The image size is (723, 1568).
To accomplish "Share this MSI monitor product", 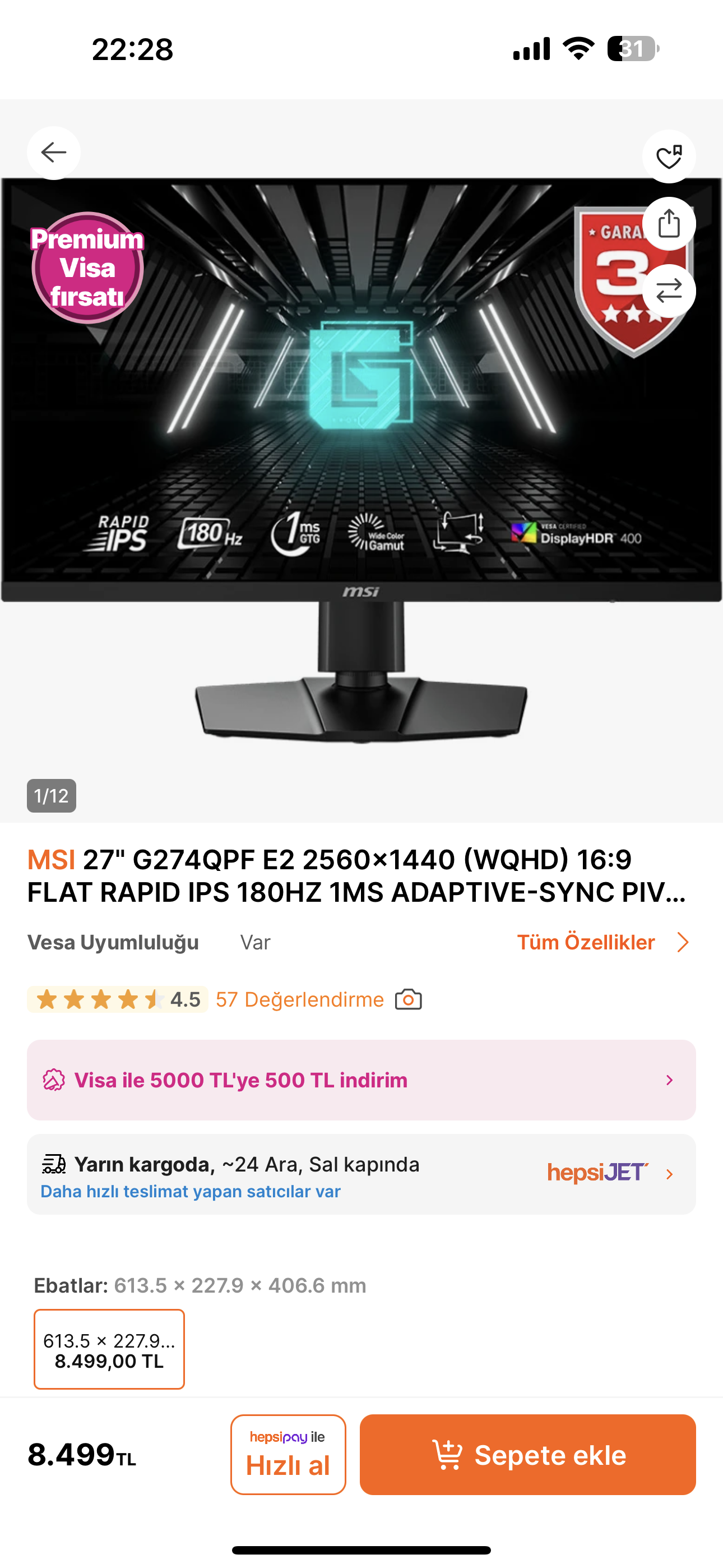I will (x=669, y=223).
